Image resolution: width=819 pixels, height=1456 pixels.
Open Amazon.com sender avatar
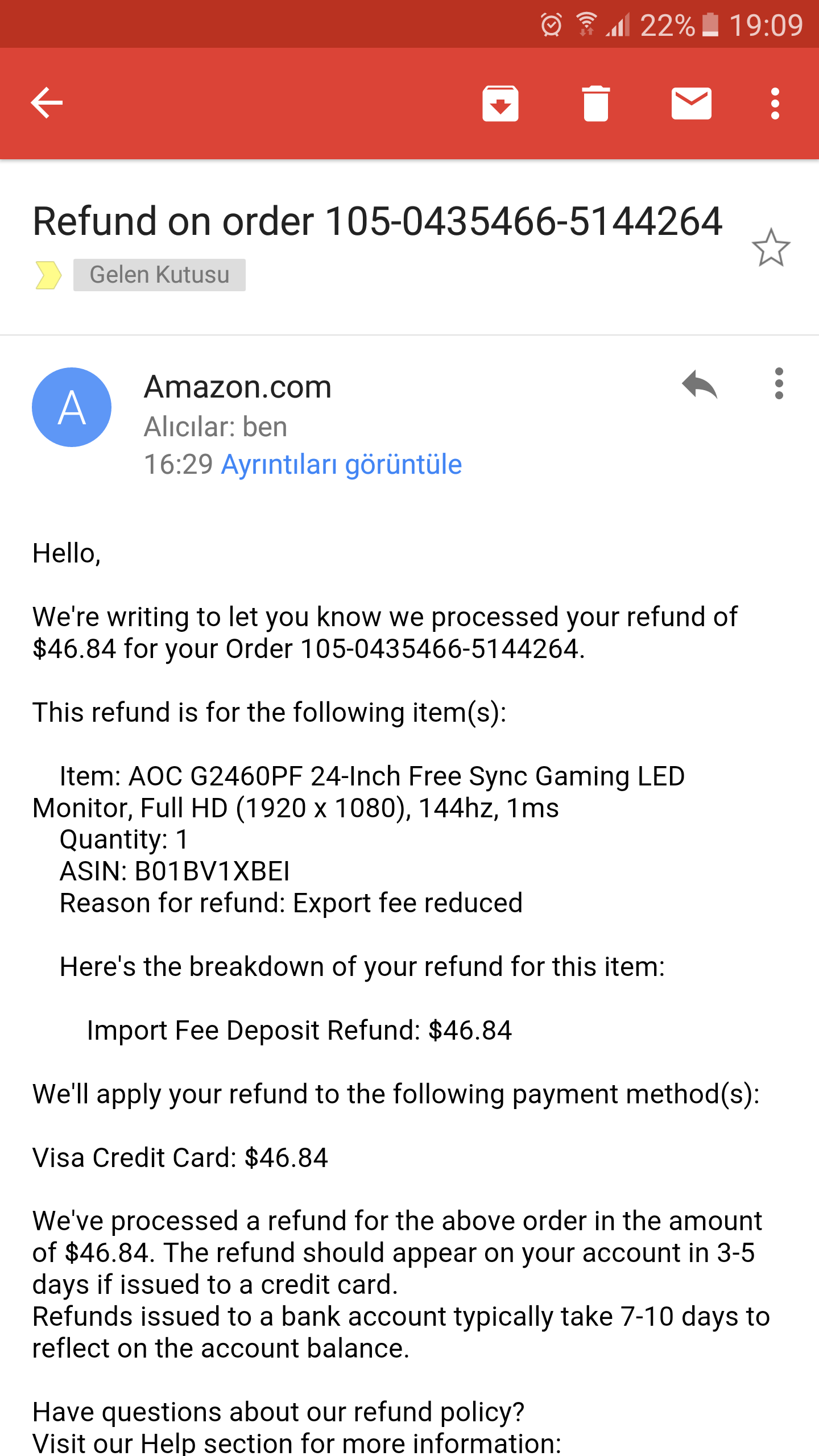click(72, 407)
